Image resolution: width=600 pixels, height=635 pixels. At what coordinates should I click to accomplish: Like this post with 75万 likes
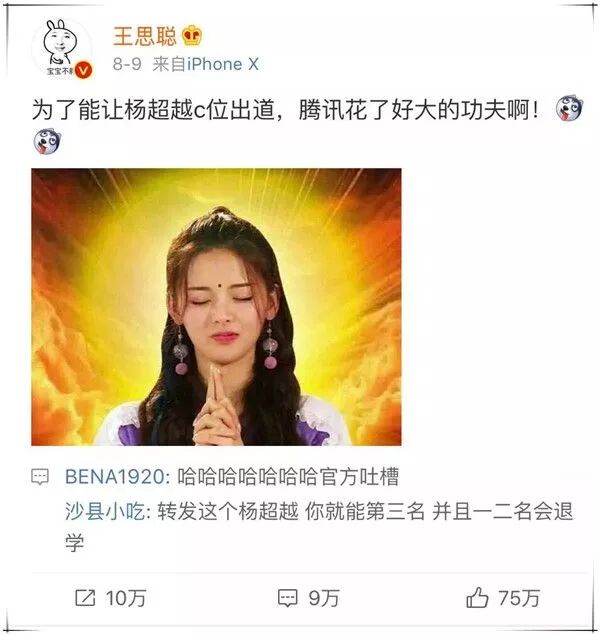click(503, 598)
